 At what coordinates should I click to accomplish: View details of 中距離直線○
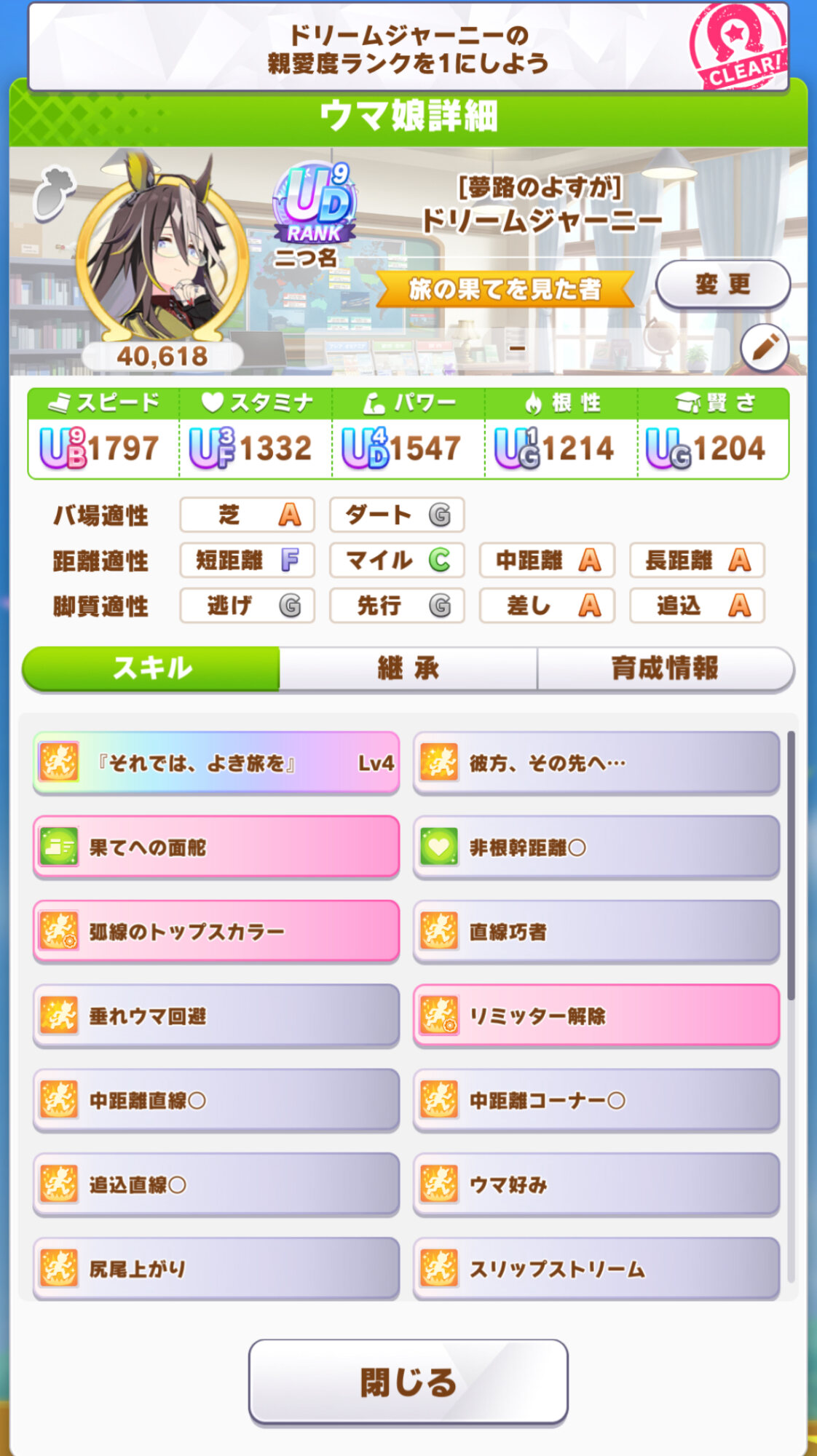[216, 1101]
